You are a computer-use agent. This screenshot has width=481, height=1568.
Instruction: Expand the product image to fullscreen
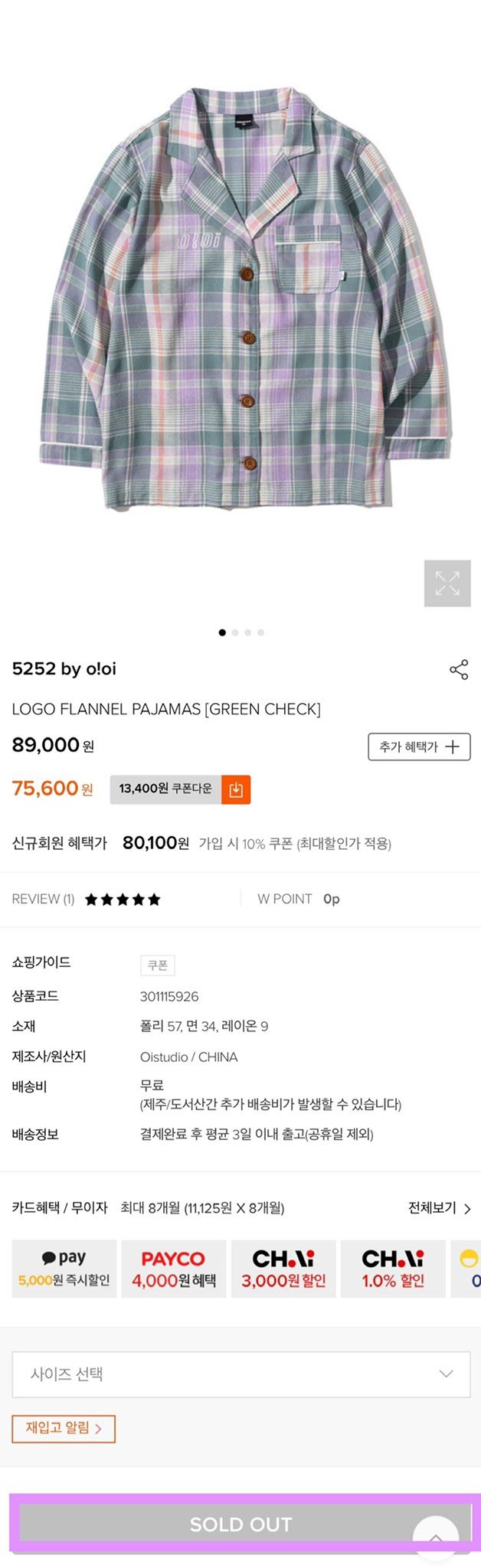447,583
